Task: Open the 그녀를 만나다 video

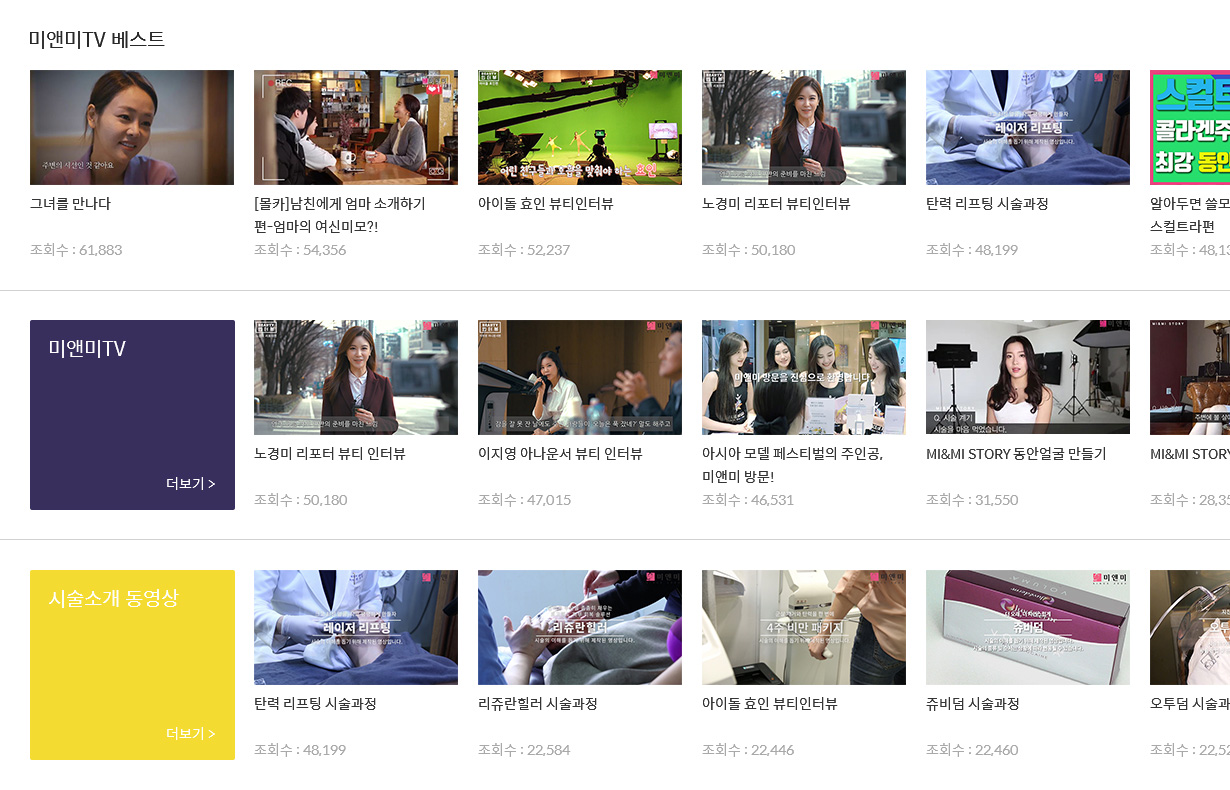Action: click(x=132, y=127)
